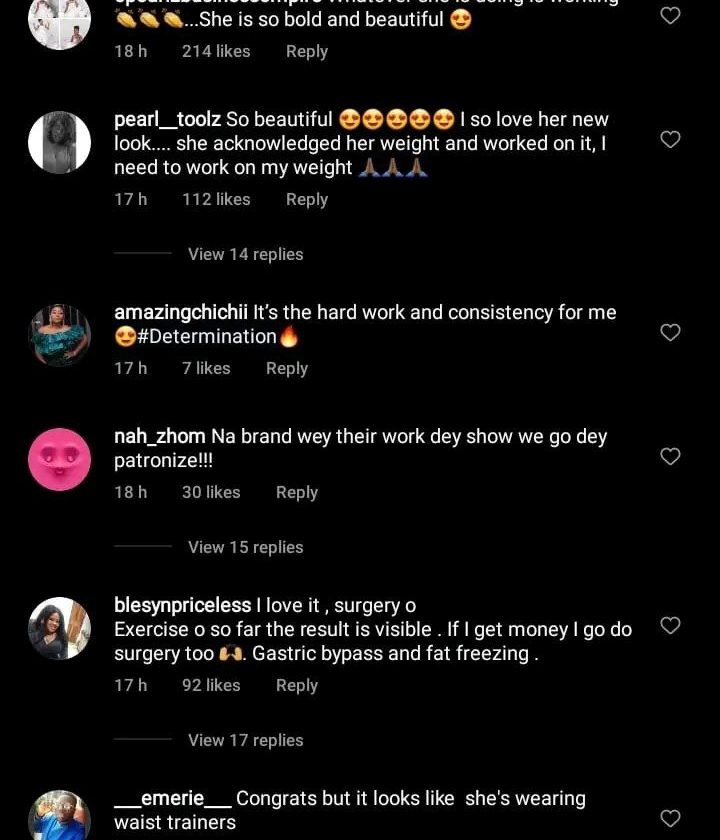Reply to blesynpriceless's comment
Viewport: 720px width, 840px height.
click(296, 685)
